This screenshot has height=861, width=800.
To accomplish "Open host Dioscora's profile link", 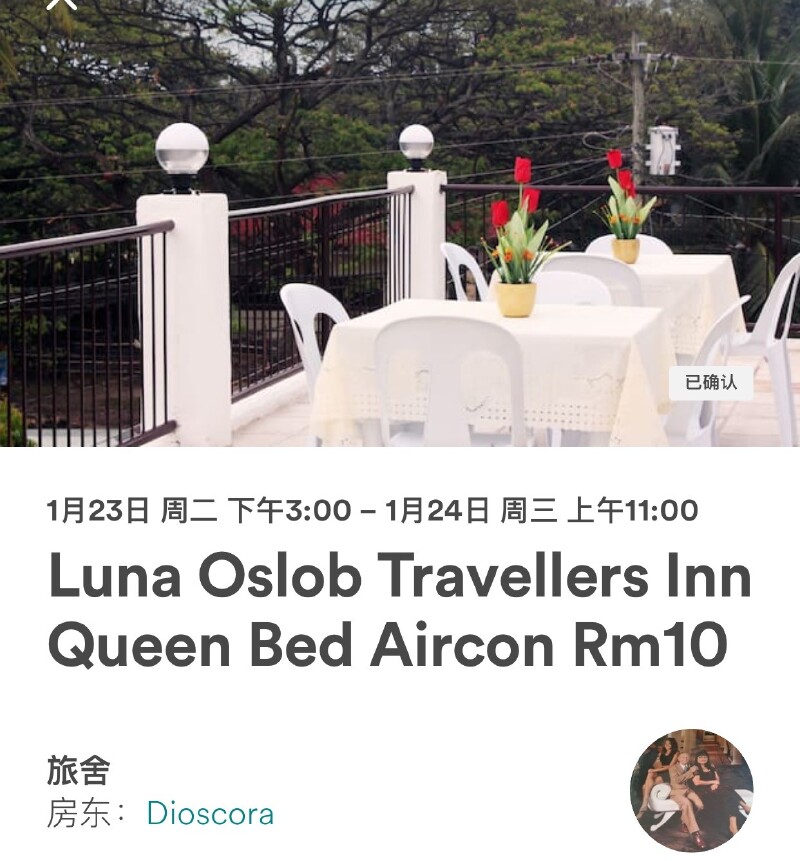I will [x=210, y=813].
